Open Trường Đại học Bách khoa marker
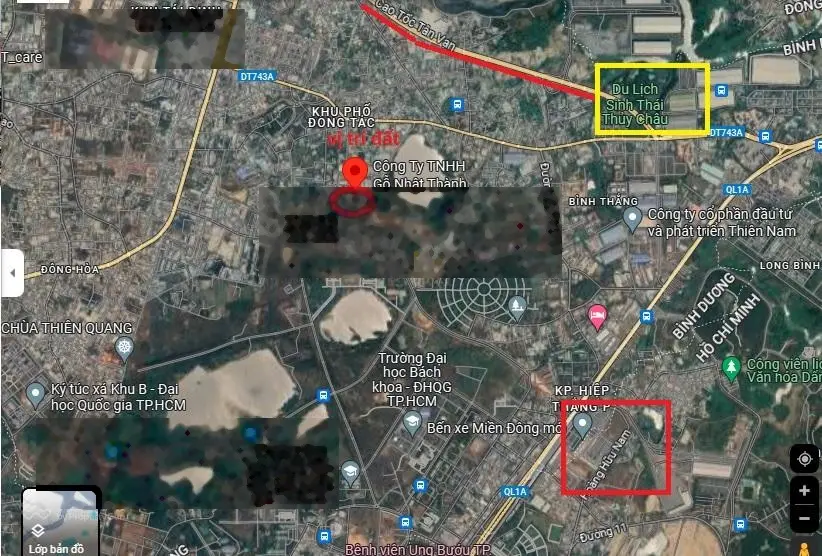822x556 pixels. click(411, 423)
